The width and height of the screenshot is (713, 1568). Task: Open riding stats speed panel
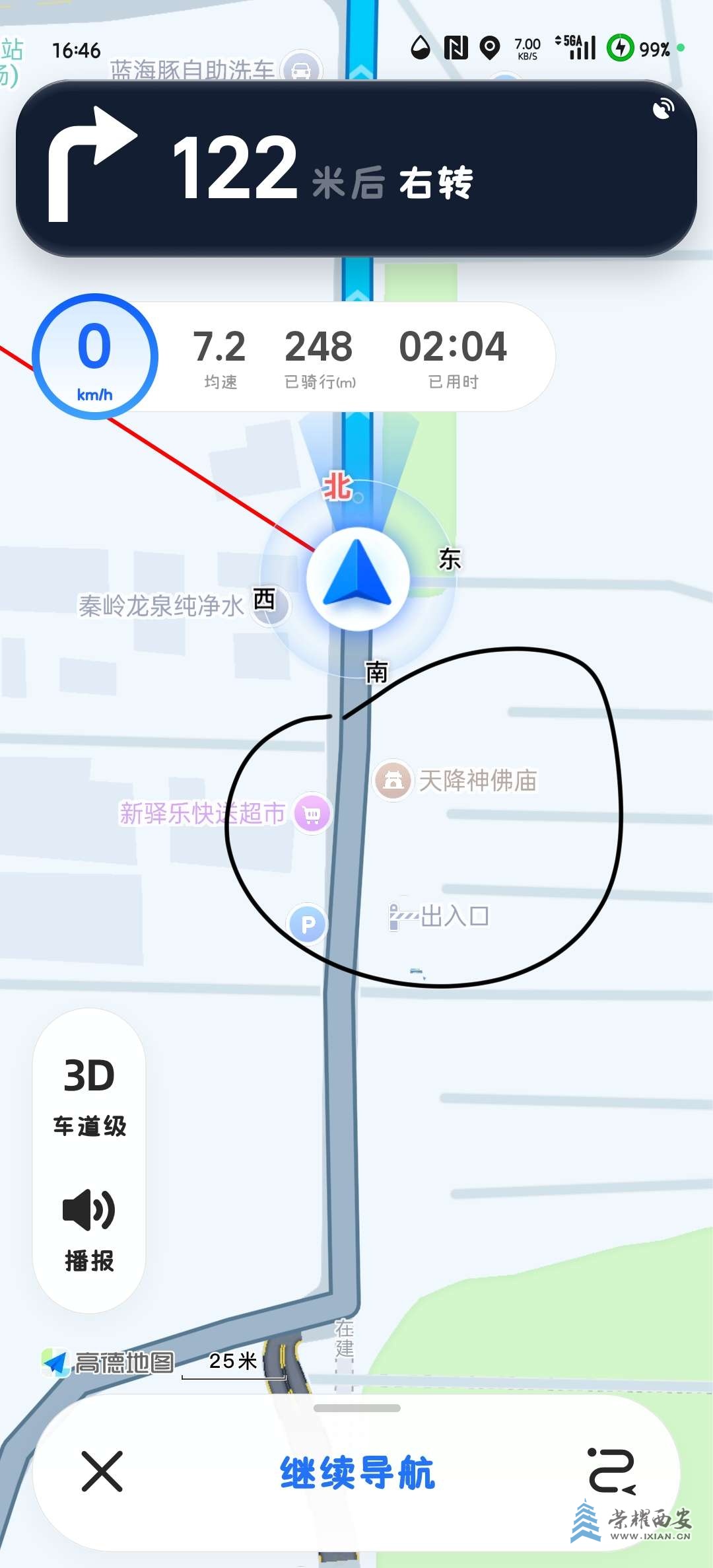tap(294, 357)
